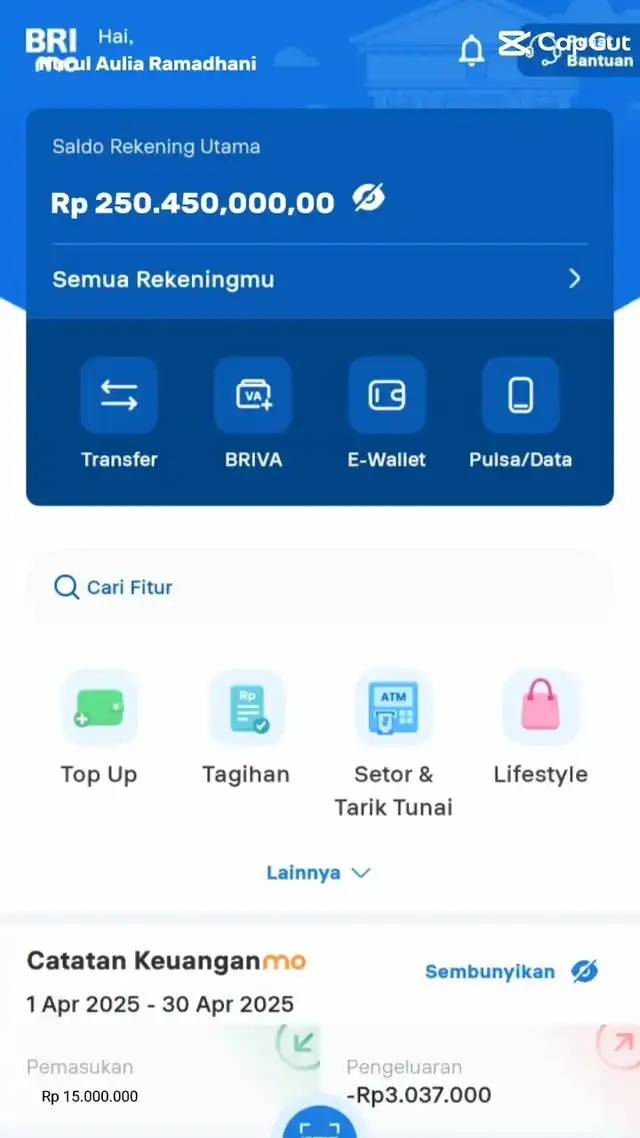Expand Lainnya to show more features
Viewport: 640px width, 1138px height.
tap(318, 873)
